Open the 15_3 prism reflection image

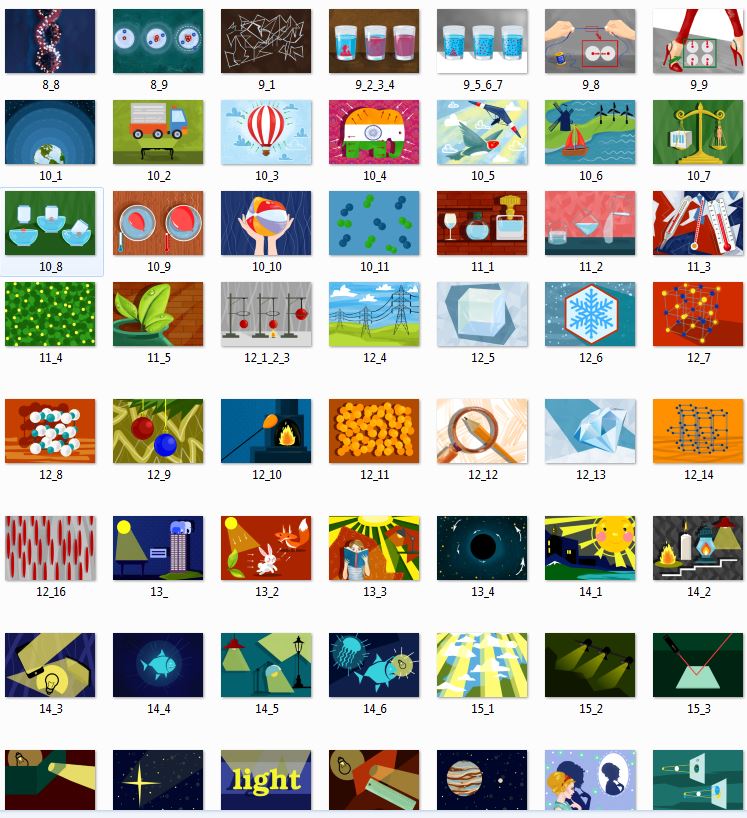[698, 665]
